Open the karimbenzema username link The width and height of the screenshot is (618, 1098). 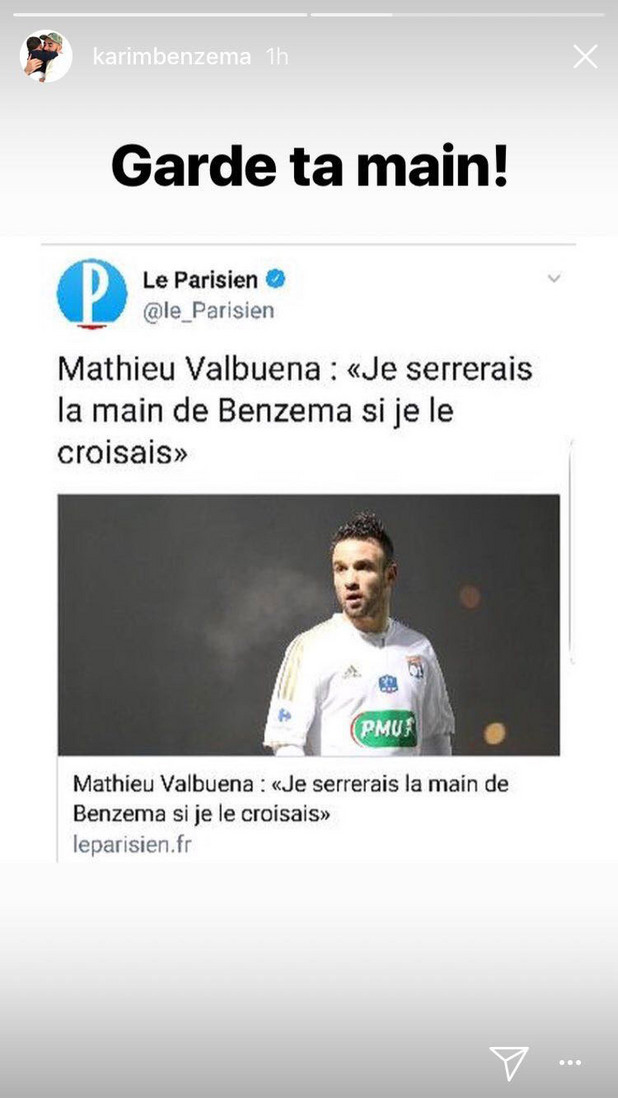171,57
